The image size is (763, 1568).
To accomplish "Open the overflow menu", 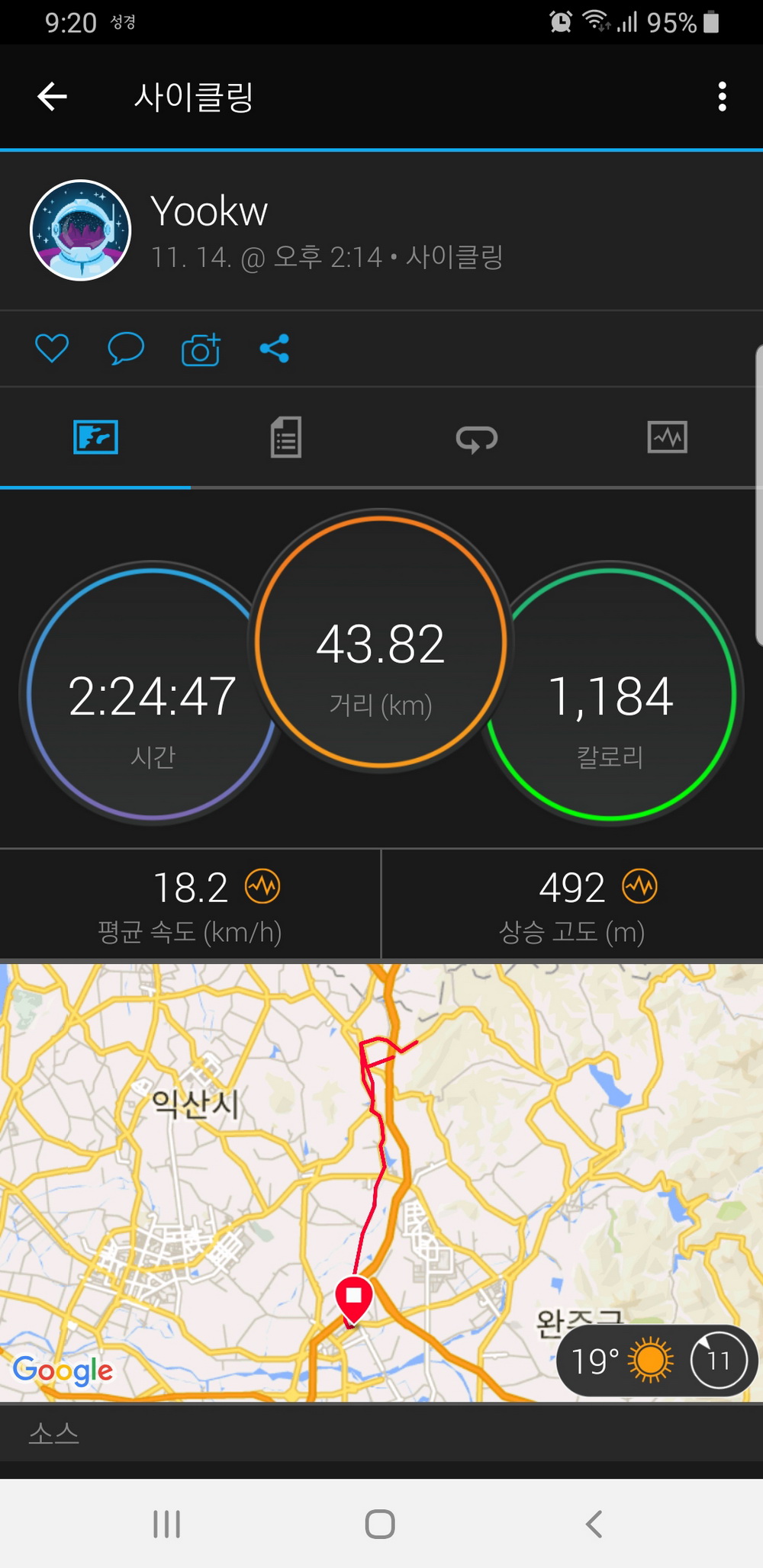I will 722,97.
